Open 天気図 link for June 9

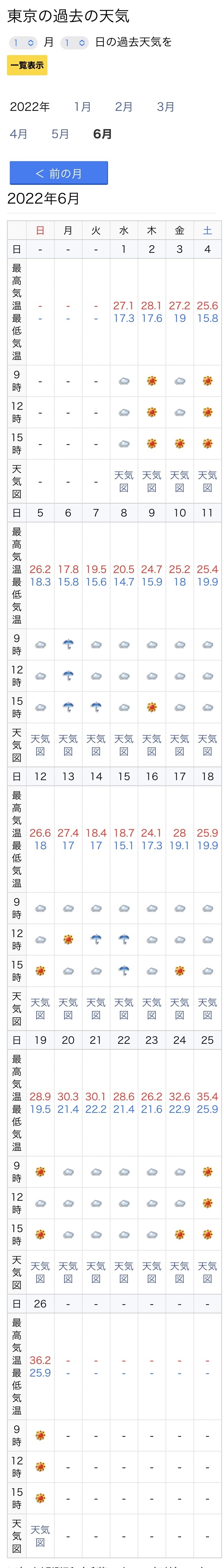(x=152, y=745)
